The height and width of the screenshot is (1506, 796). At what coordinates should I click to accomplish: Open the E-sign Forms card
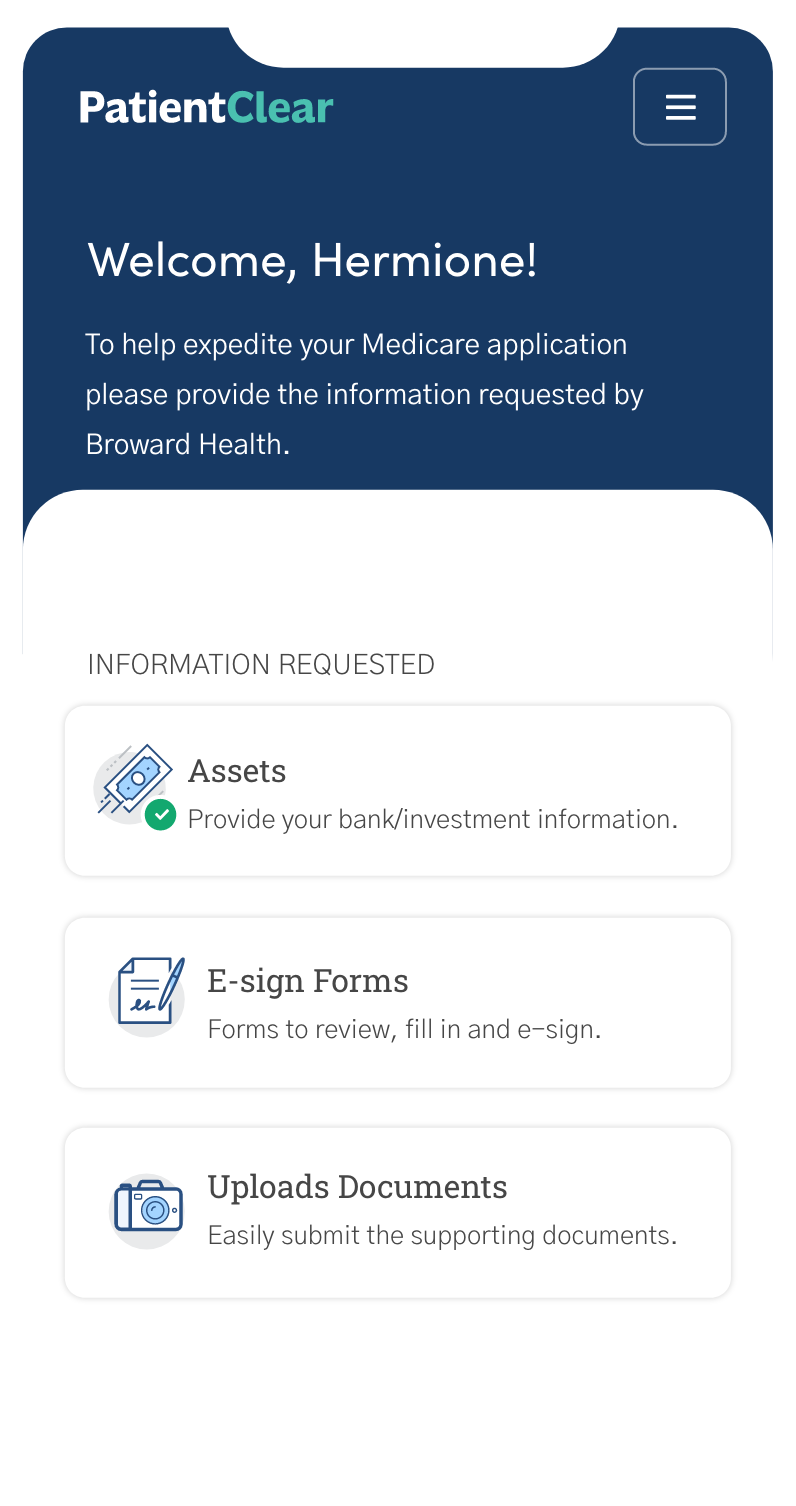pos(398,1002)
